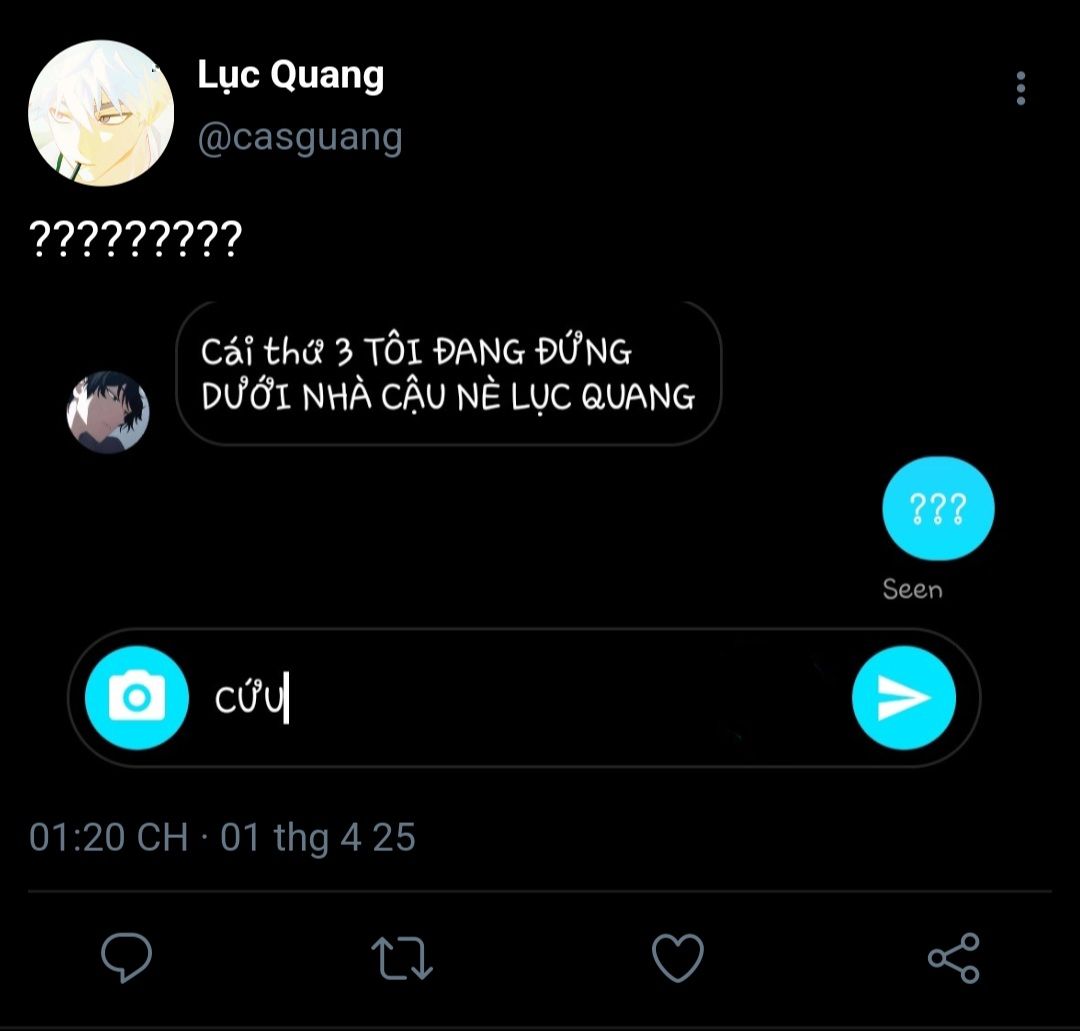The height and width of the screenshot is (1031, 1080).
Task: Like the tweet with the heart
Action: (x=678, y=958)
